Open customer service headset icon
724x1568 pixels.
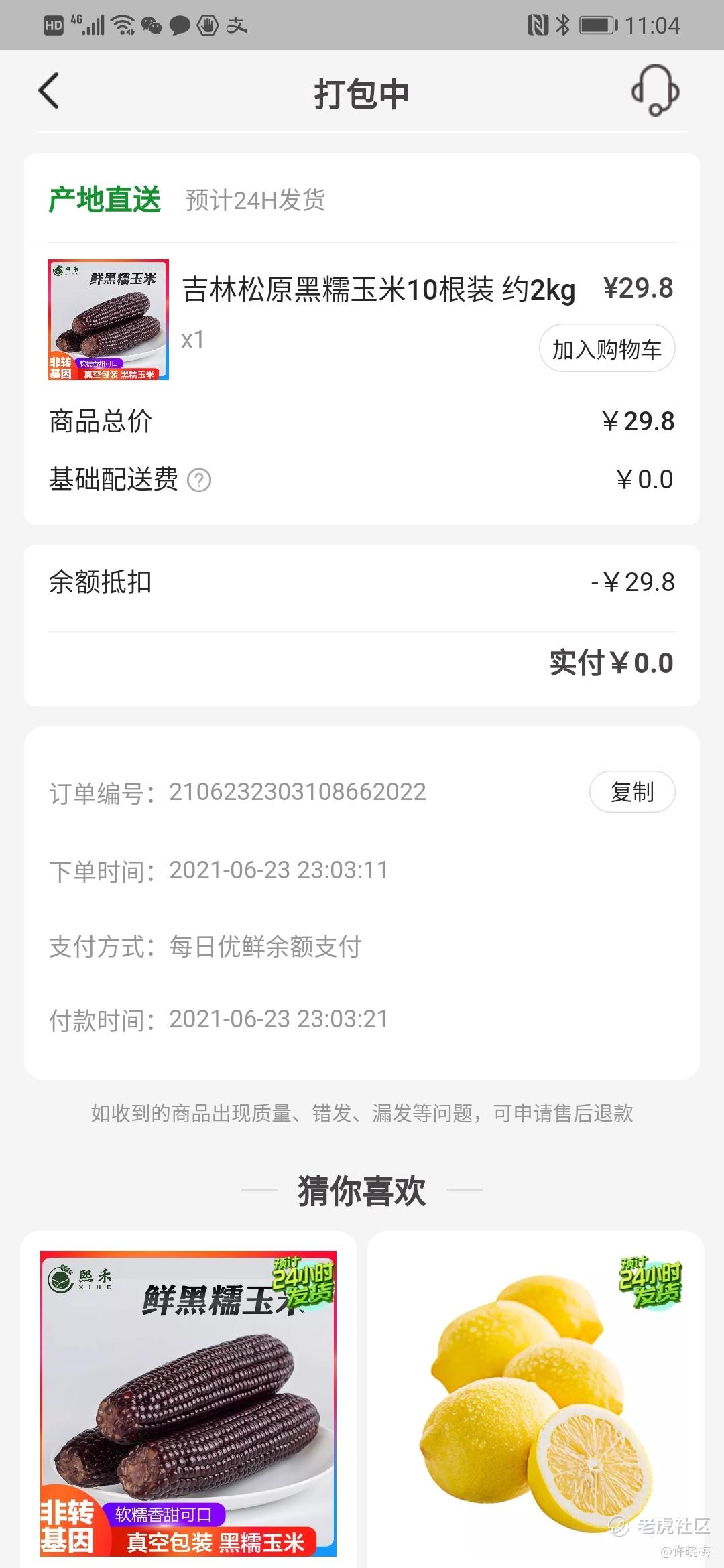(655, 90)
